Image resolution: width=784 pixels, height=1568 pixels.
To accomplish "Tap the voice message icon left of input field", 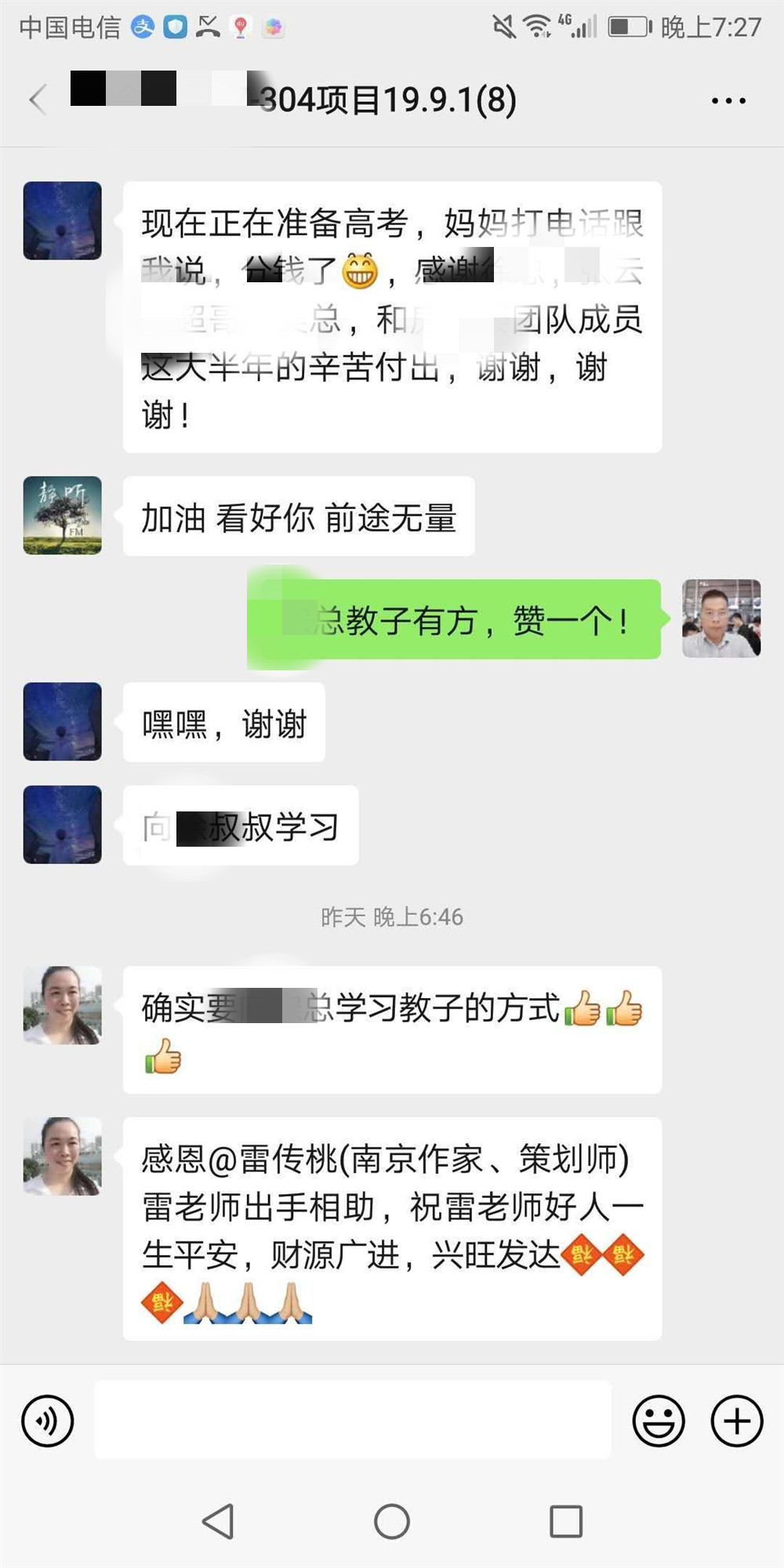I will point(48,1421).
